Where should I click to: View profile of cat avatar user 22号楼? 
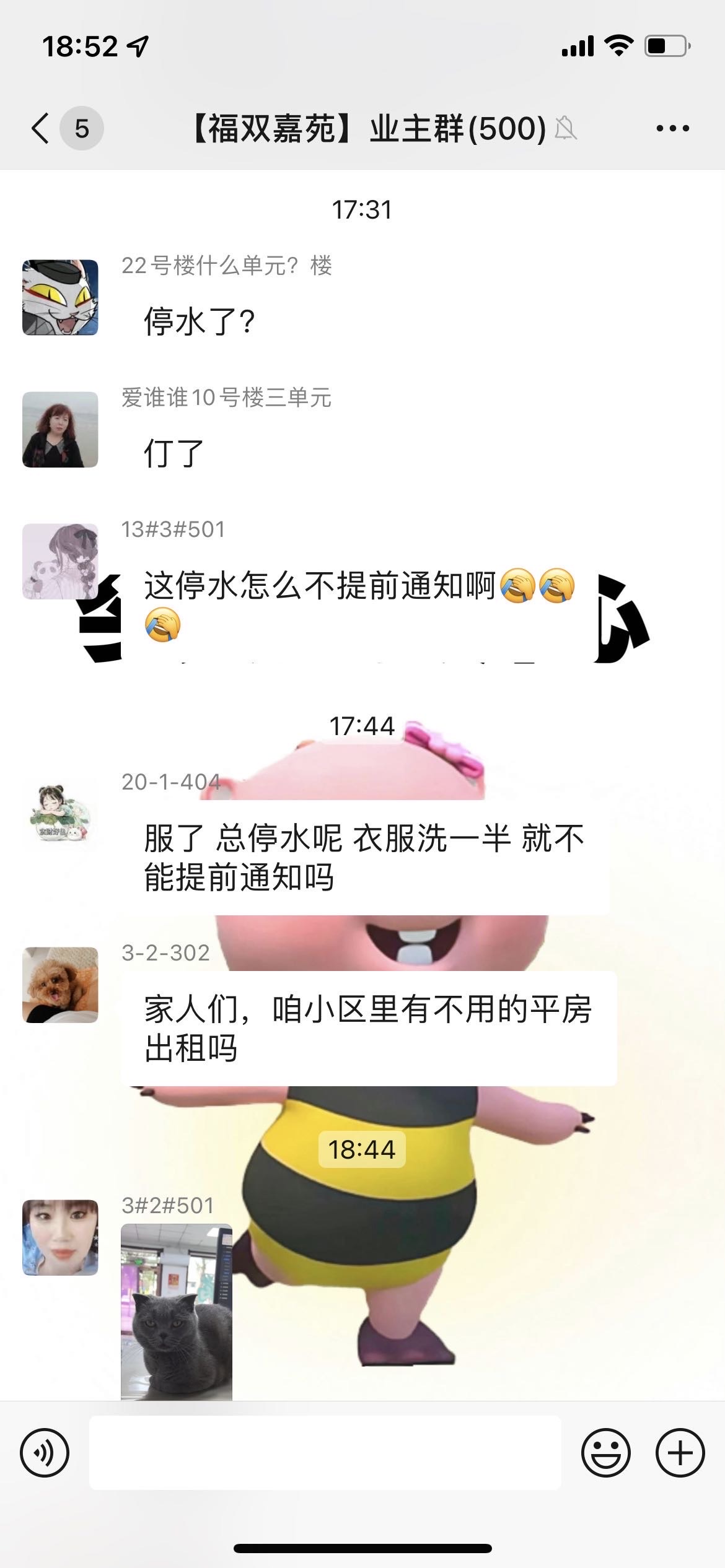pyautogui.click(x=60, y=297)
